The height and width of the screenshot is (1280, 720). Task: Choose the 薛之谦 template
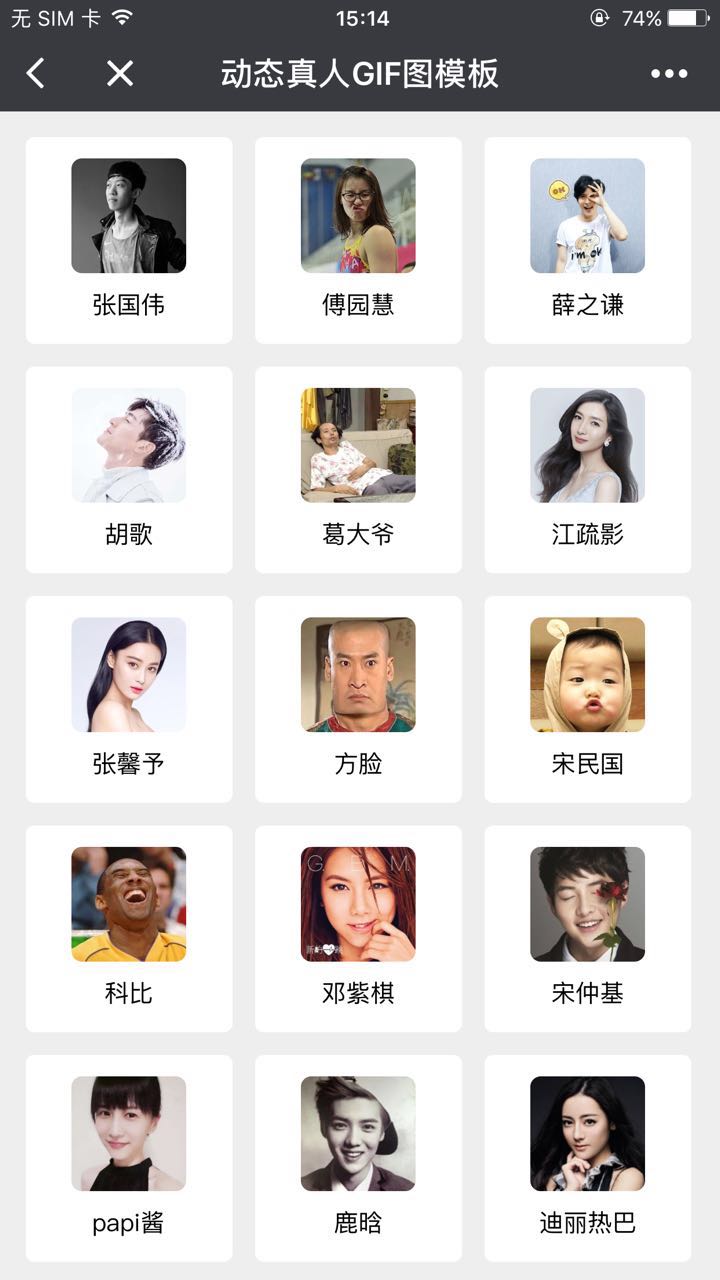[587, 240]
